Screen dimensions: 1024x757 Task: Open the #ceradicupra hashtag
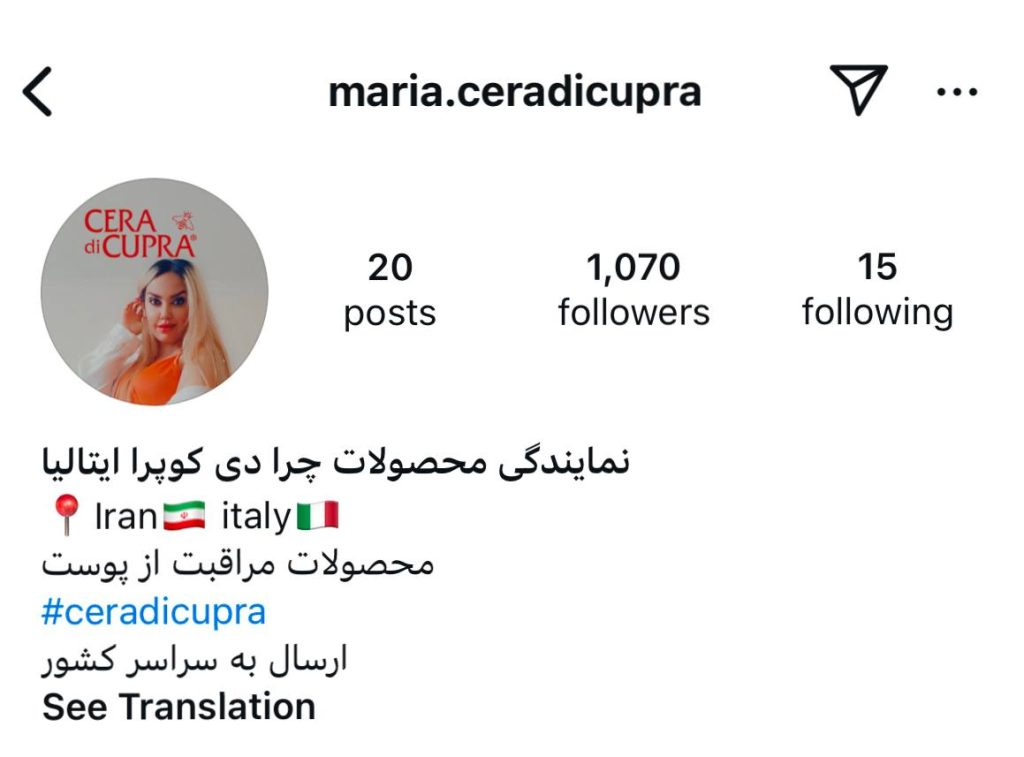(x=154, y=612)
